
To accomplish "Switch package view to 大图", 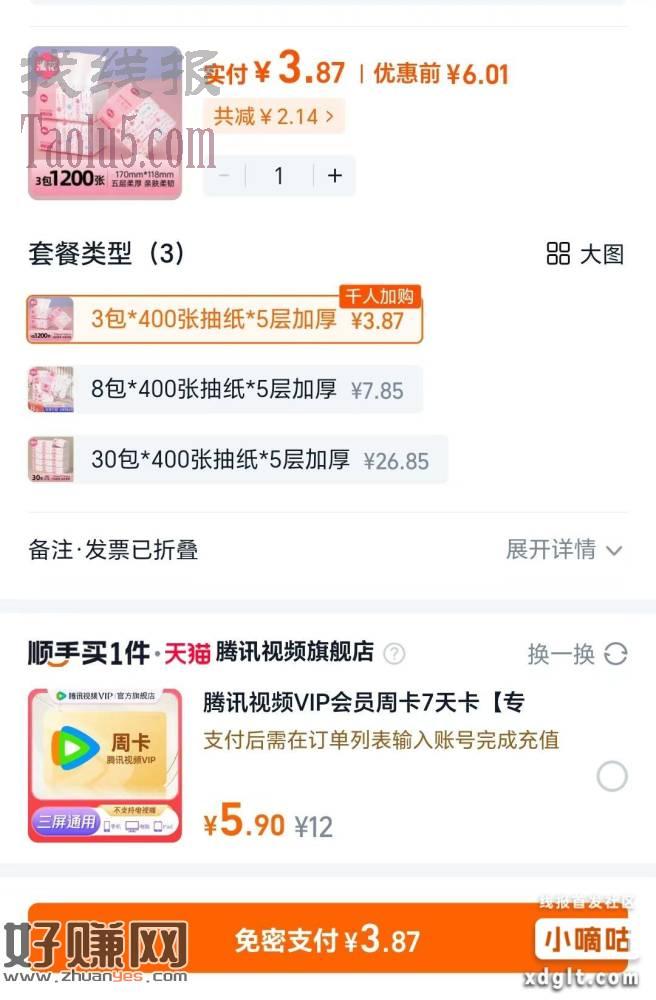I will point(585,254).
